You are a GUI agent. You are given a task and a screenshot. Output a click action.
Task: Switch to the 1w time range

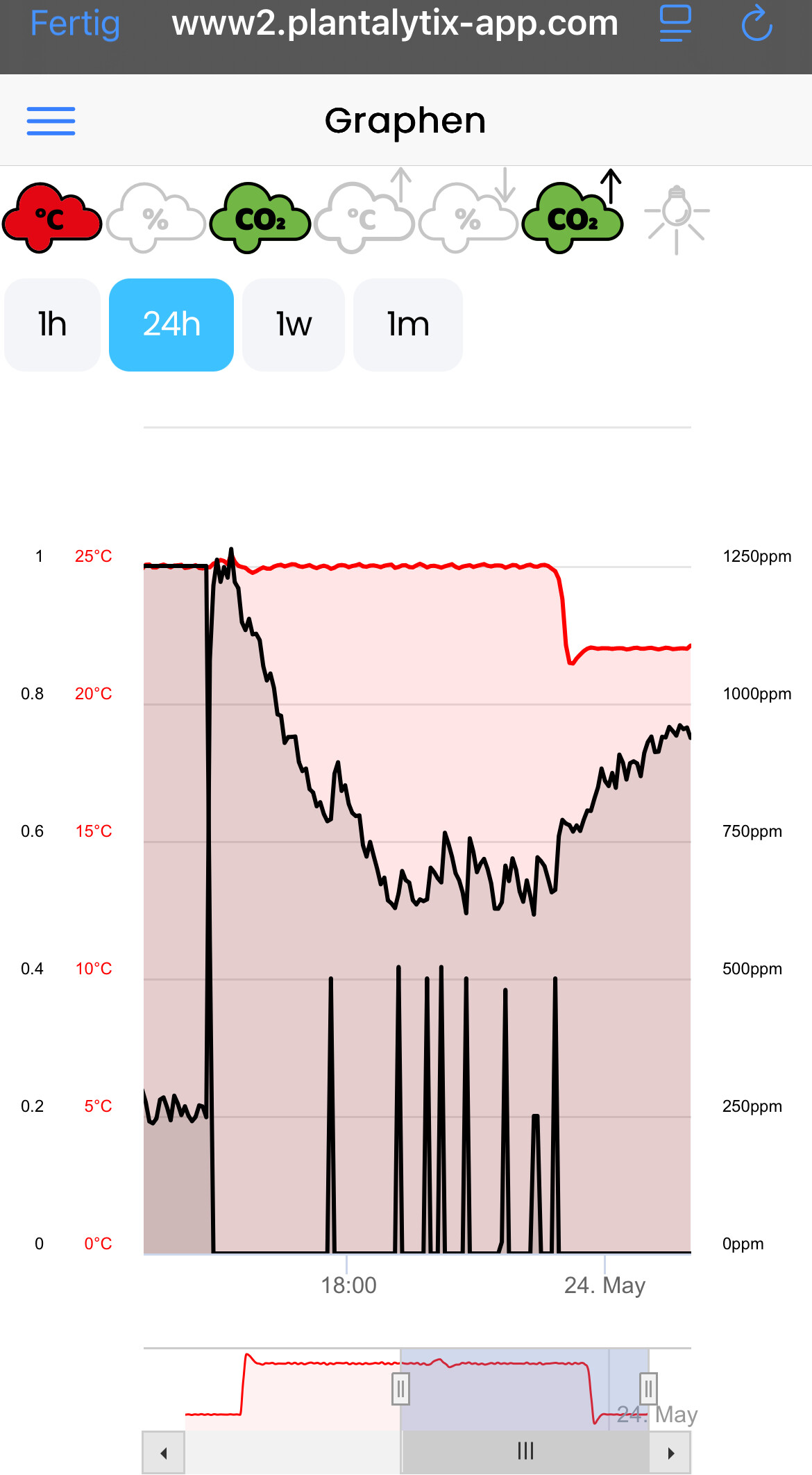(x=294, y=324)
